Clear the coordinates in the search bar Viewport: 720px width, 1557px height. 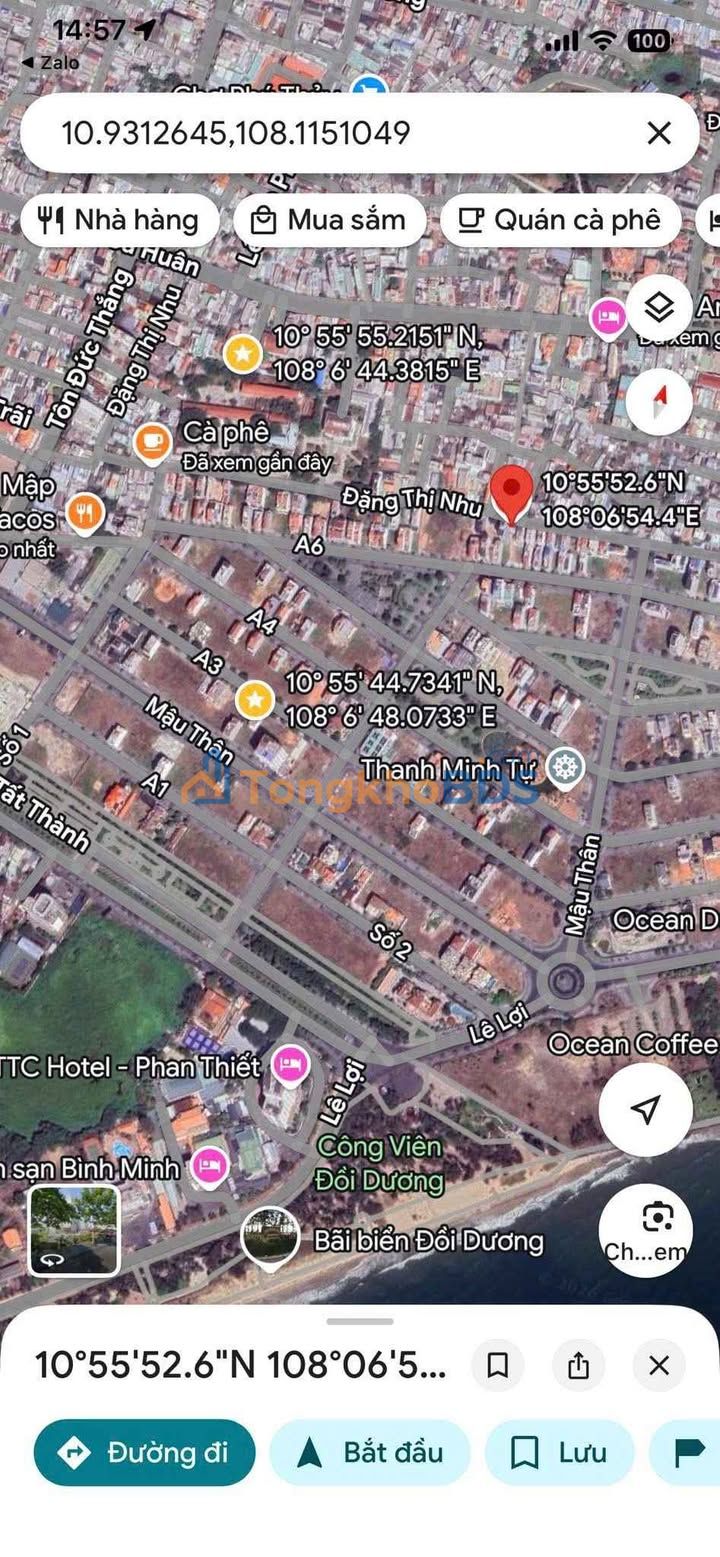(659, 133)
